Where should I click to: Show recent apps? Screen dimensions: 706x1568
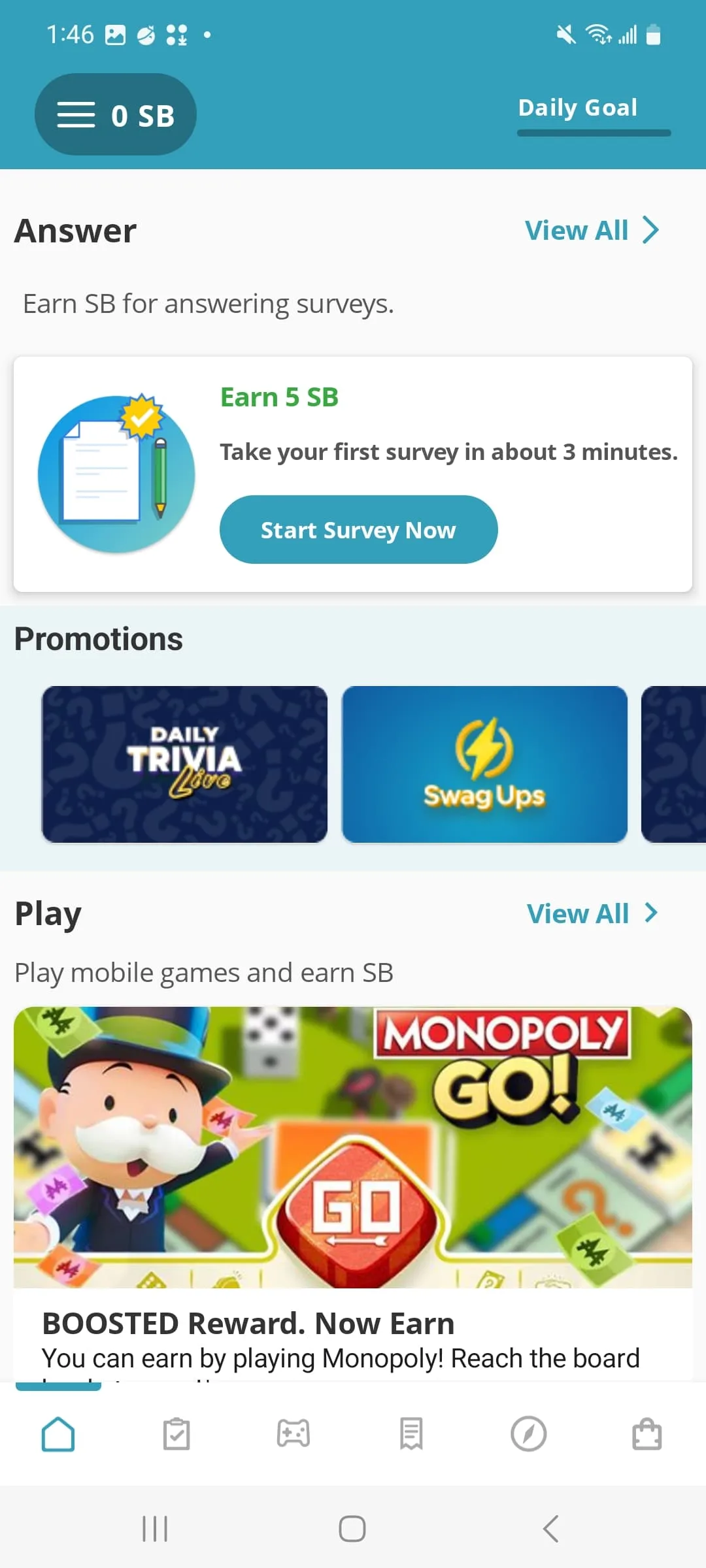155,1529
